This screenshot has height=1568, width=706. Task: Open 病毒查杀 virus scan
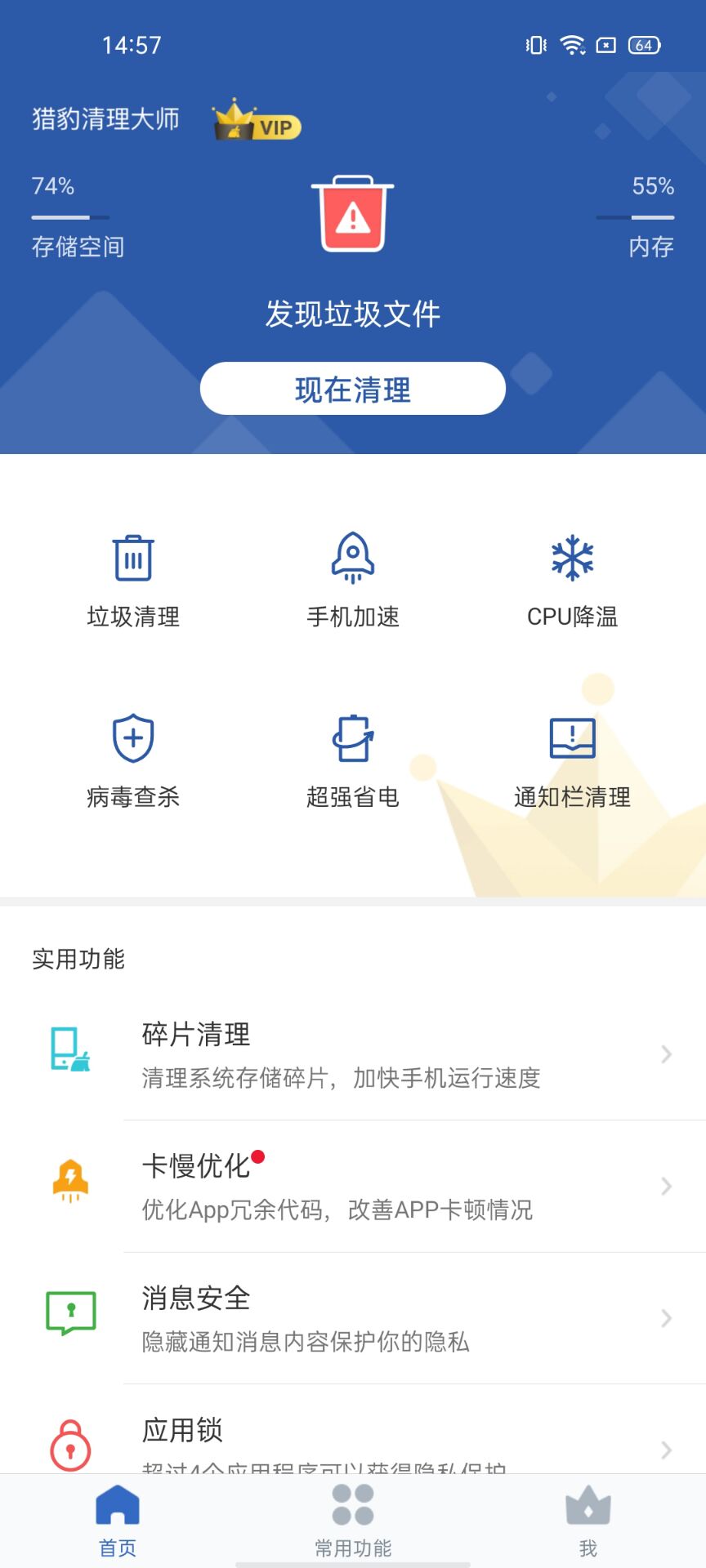pyautogui.click(x=133, y=759)
